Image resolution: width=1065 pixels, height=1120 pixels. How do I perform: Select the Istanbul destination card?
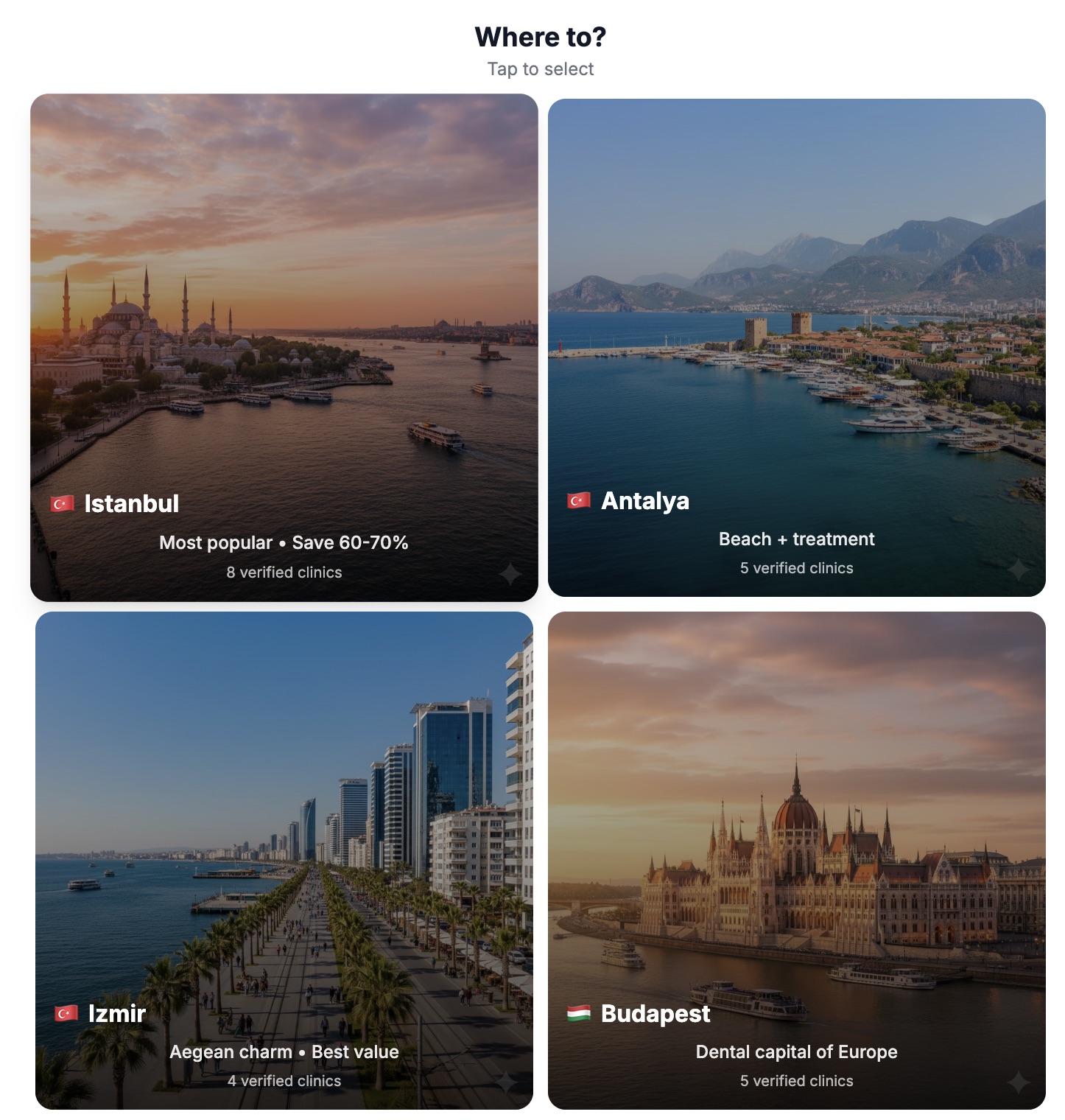pyautogui.click(x=285, y=295)
